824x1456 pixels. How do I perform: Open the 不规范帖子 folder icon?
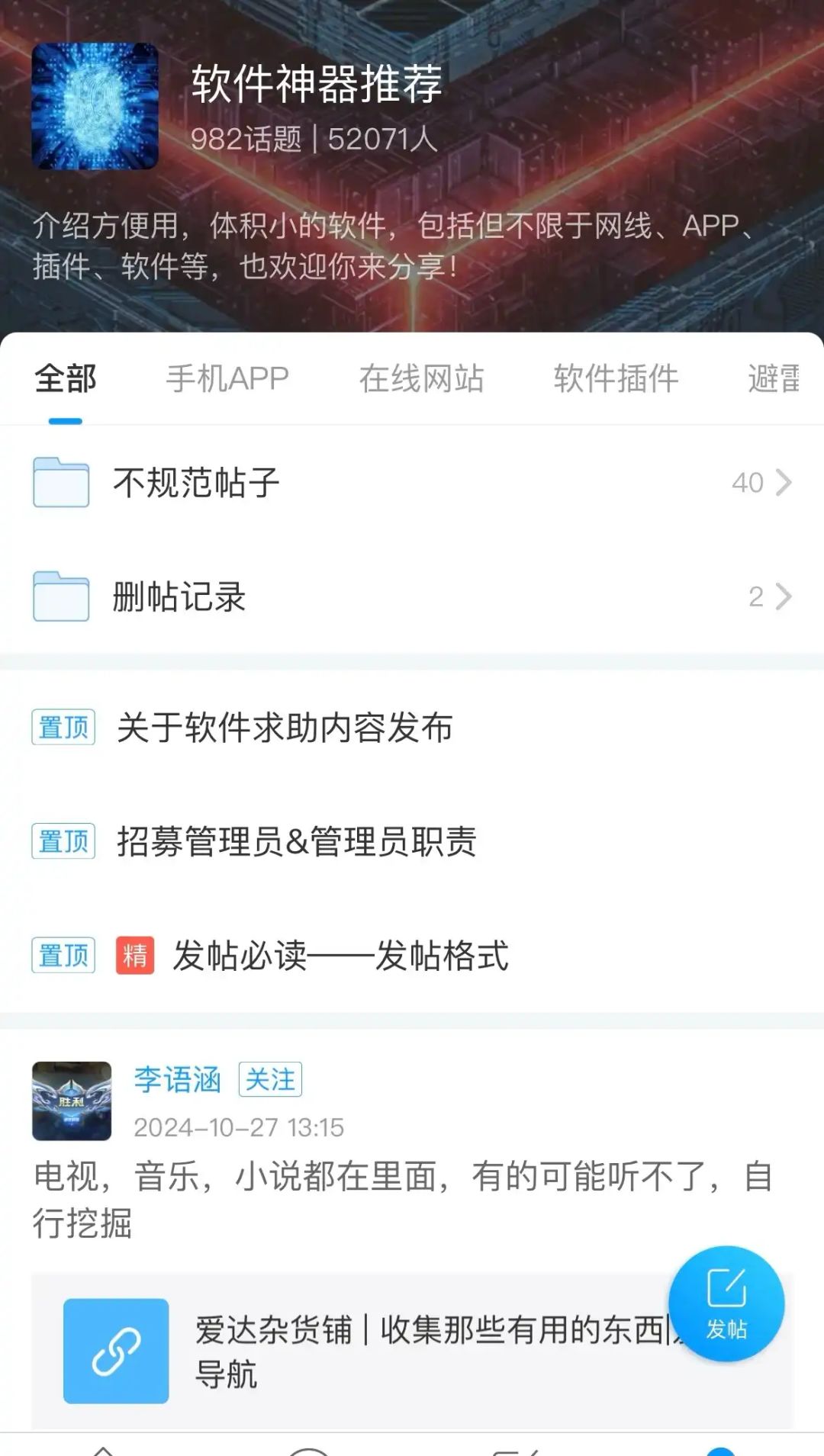tap(60, 482)
